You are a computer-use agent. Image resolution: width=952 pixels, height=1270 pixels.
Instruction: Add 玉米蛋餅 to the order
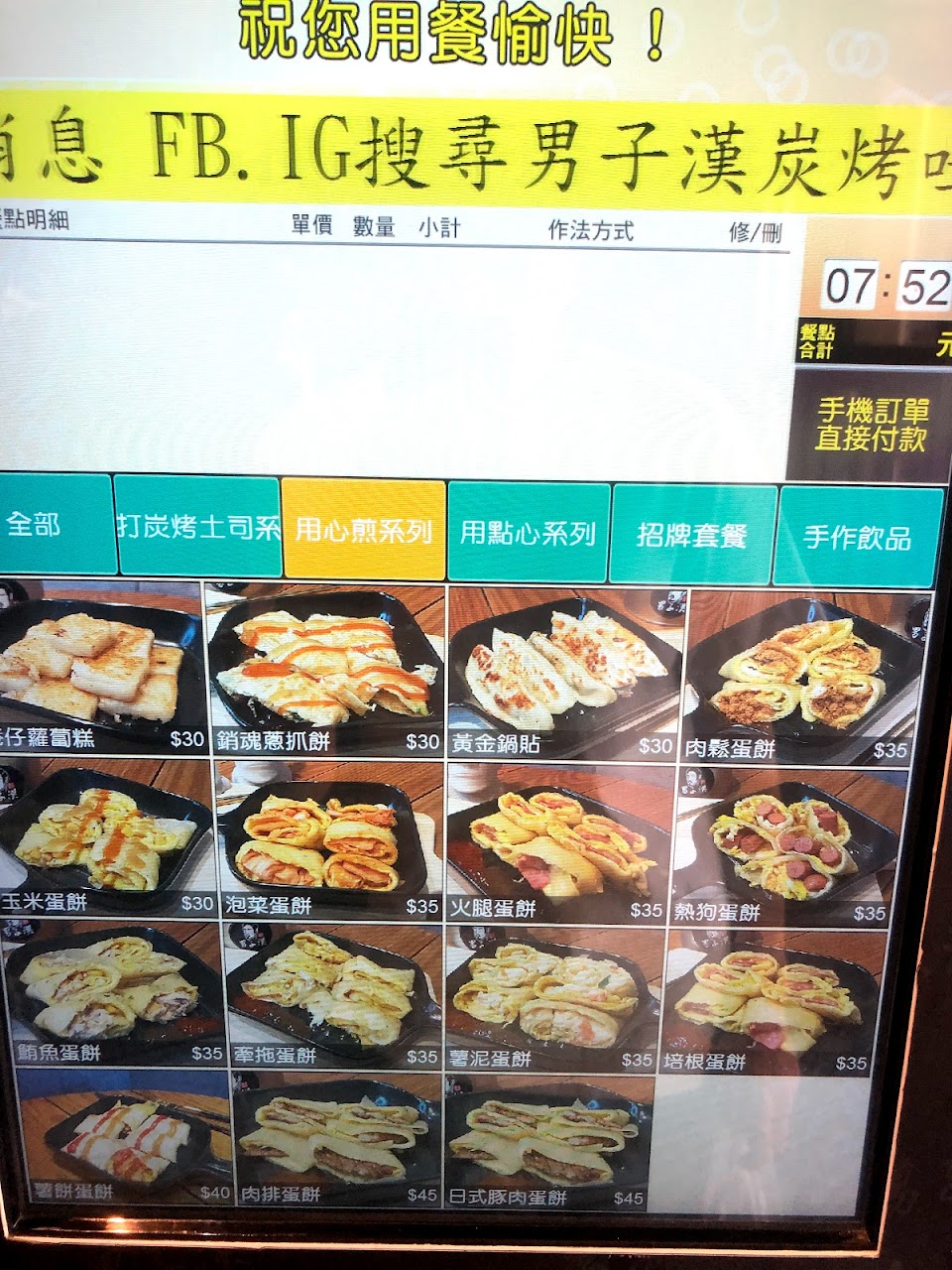104,838
